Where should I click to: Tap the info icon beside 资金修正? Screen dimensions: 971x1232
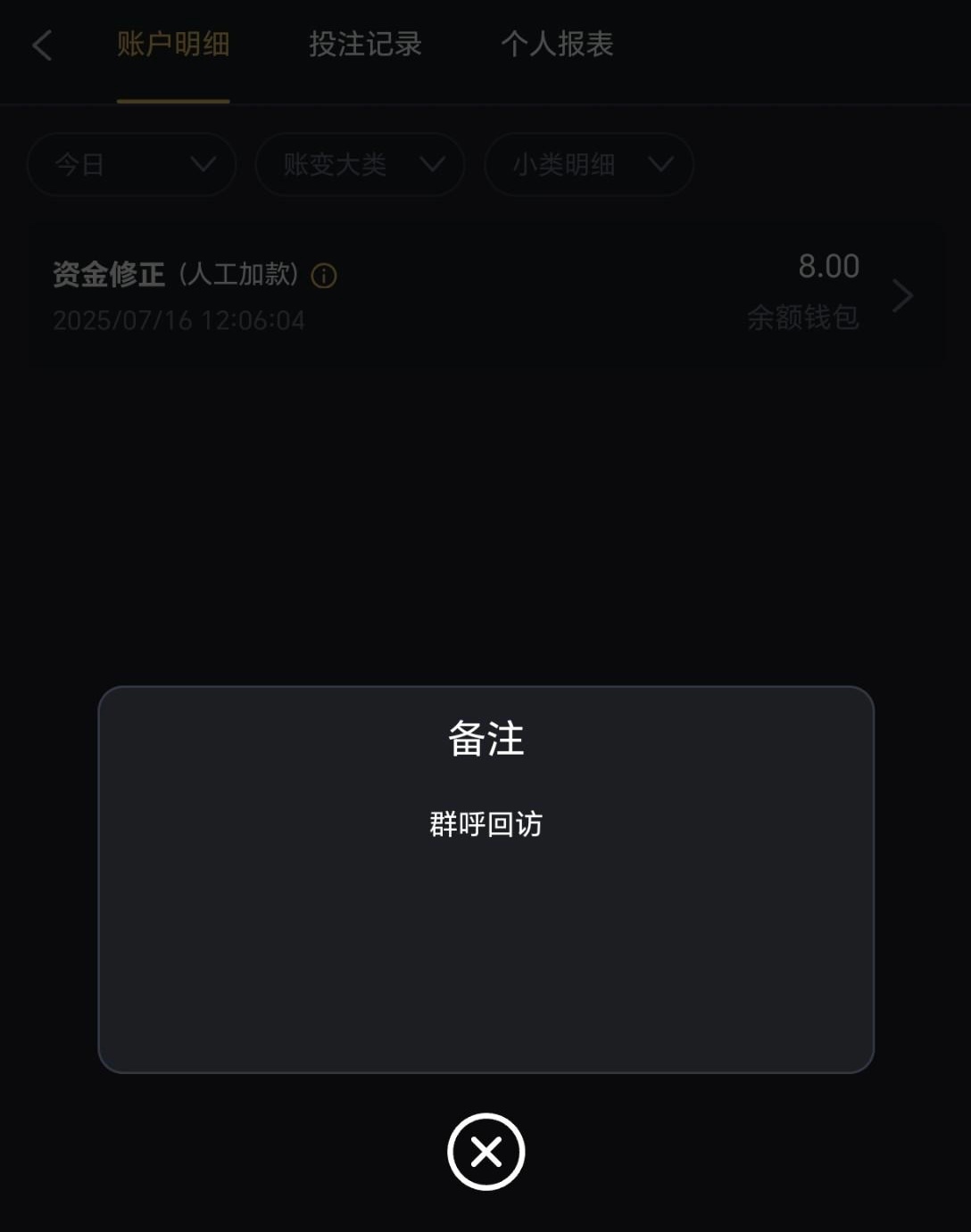pos(324,277)
